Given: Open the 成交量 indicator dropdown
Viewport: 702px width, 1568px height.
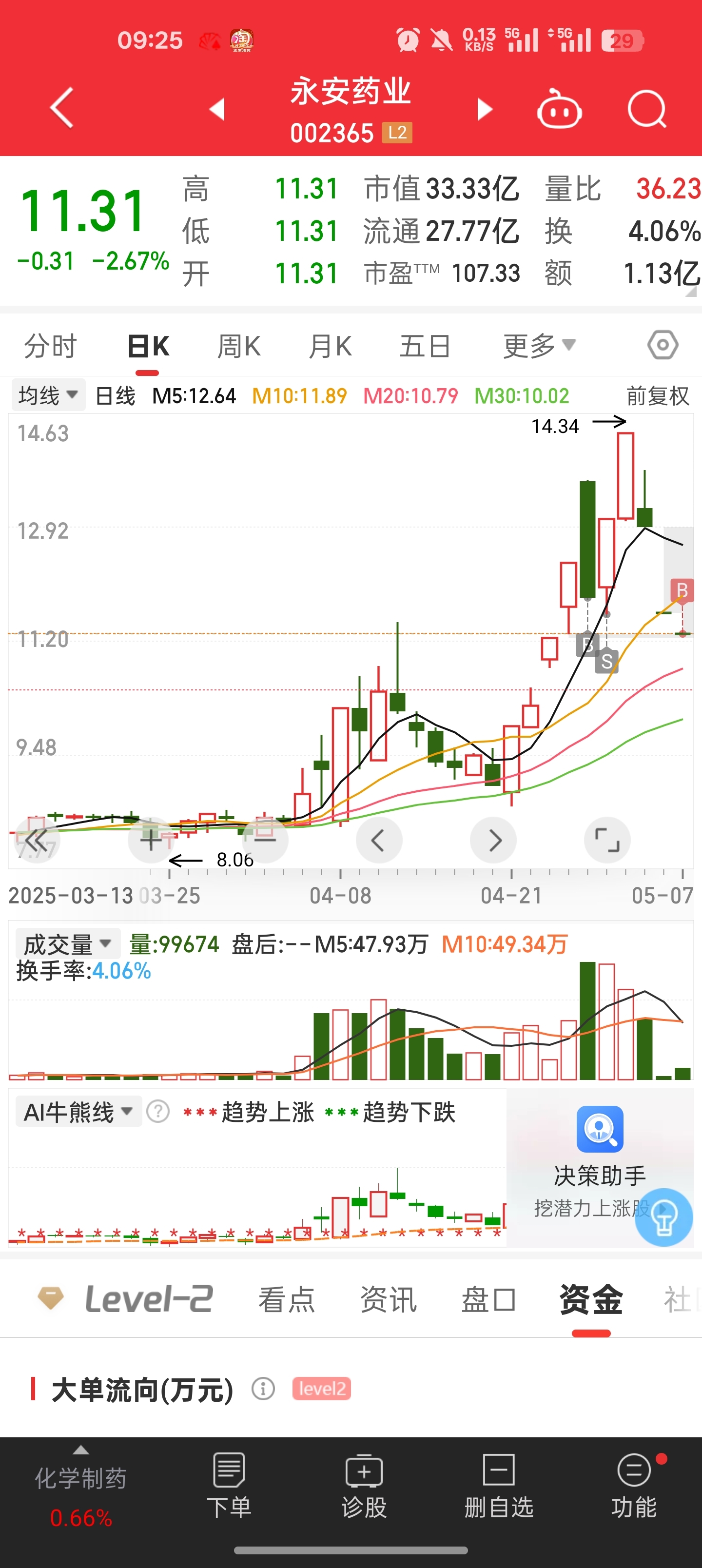Looking at the screenshot, I should coord(68,944).
